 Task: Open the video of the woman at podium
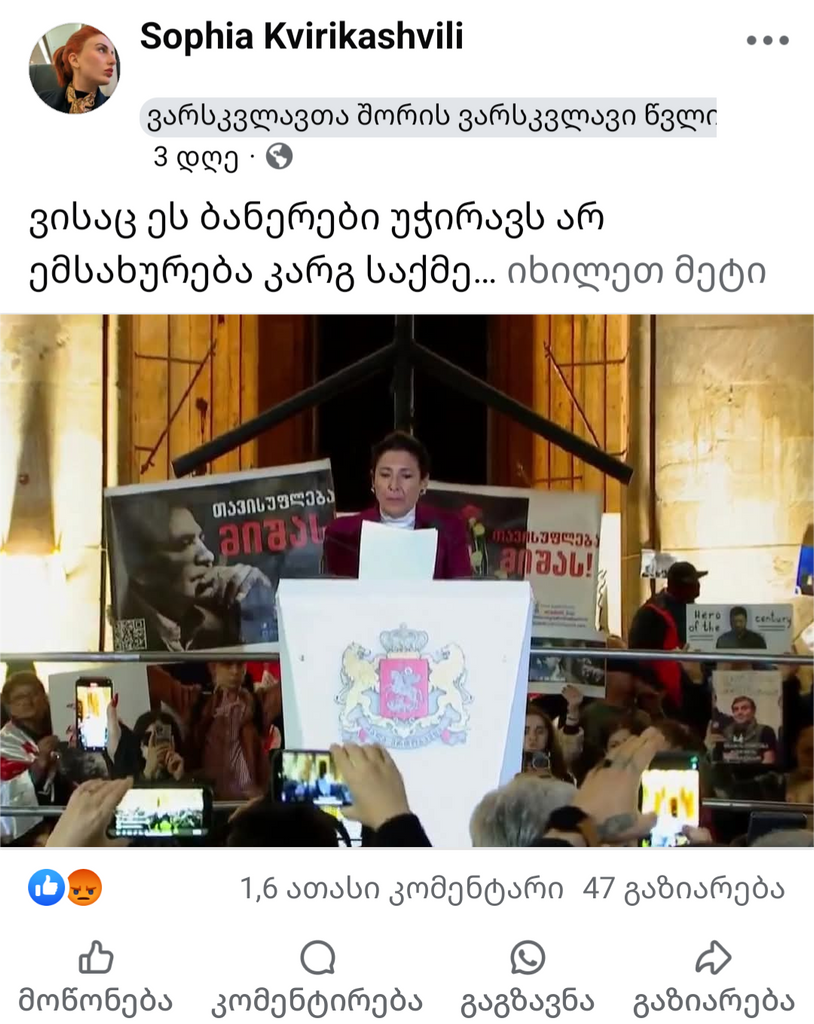point(407,580)
